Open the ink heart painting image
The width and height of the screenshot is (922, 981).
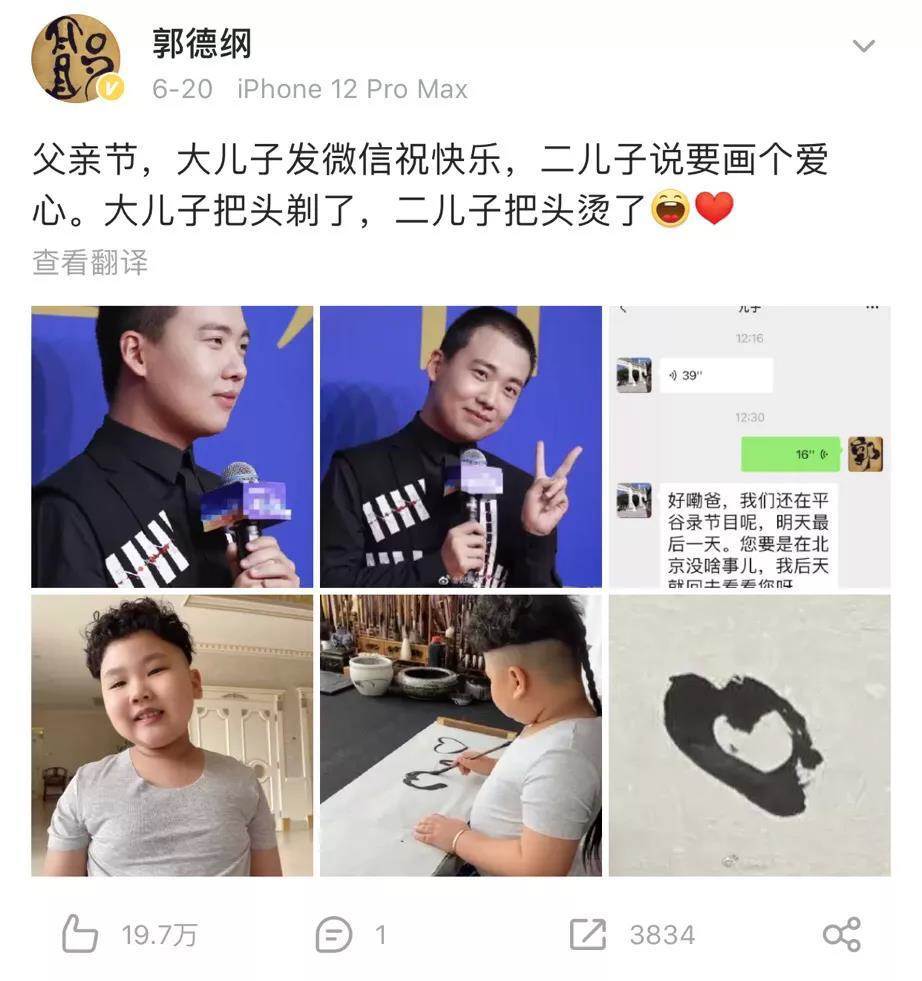click(x=749, y=735)
